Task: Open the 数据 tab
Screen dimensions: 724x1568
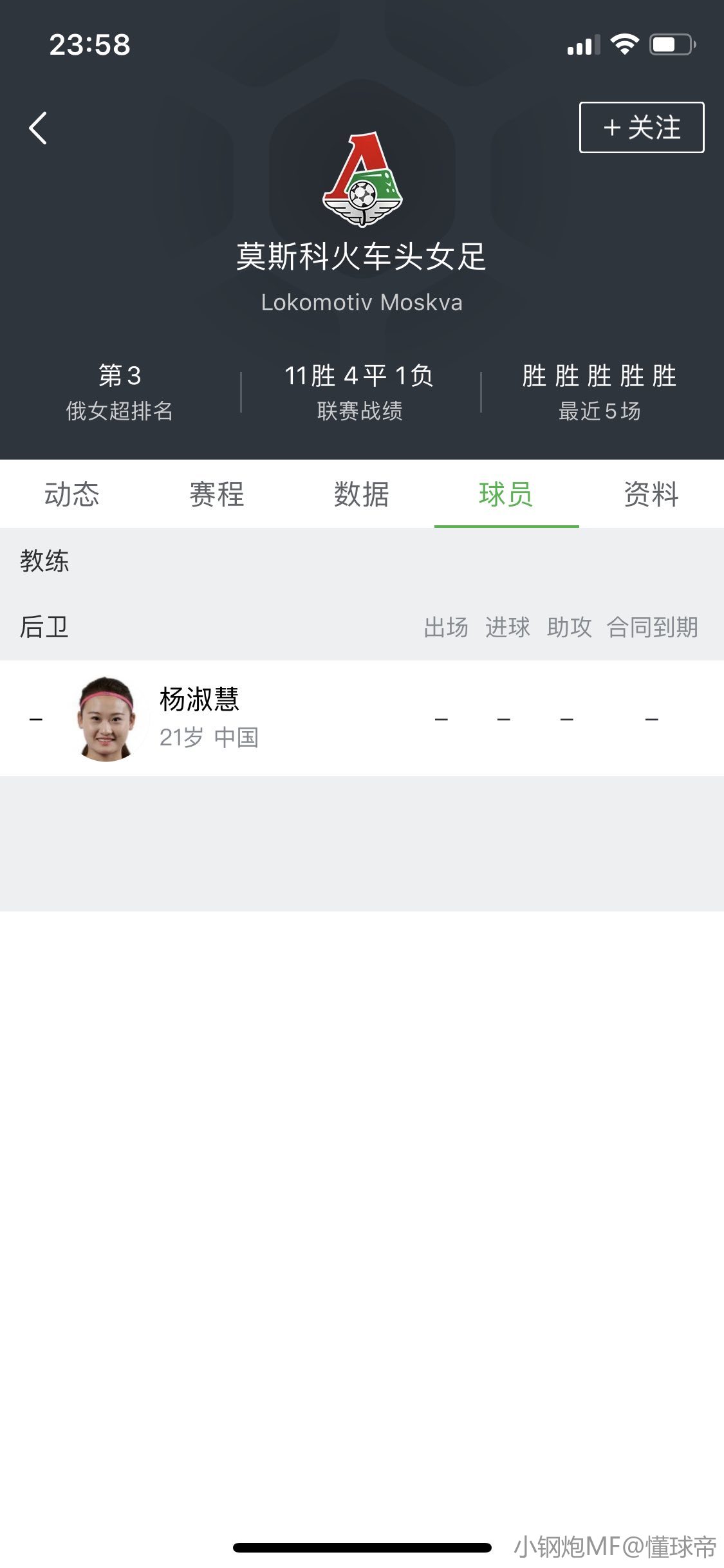Action: pyautogui.click(x=362, y=494)
